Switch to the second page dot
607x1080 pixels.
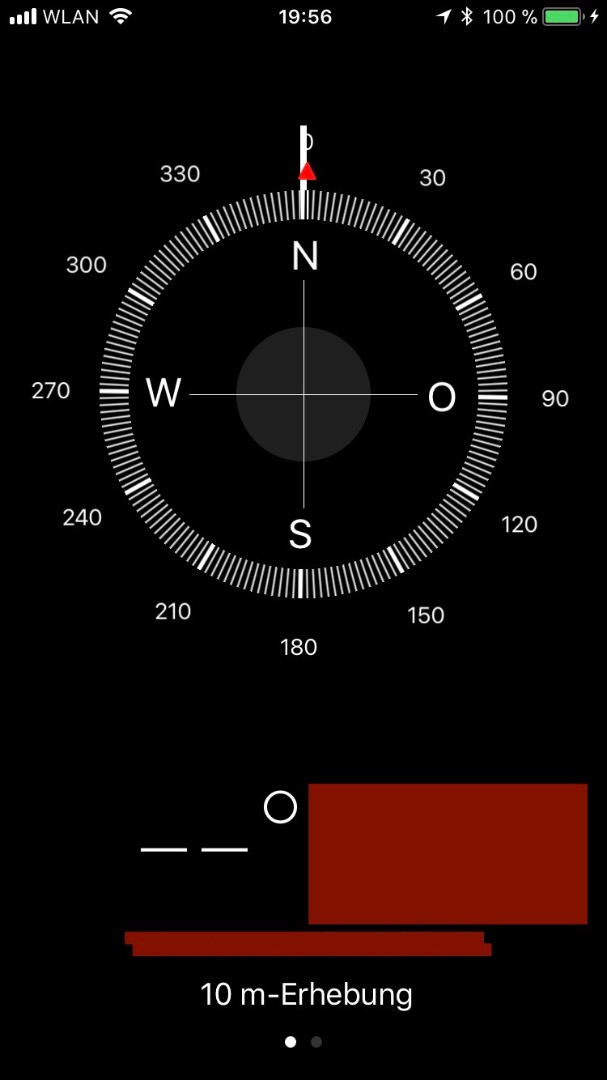(316, 1041)
